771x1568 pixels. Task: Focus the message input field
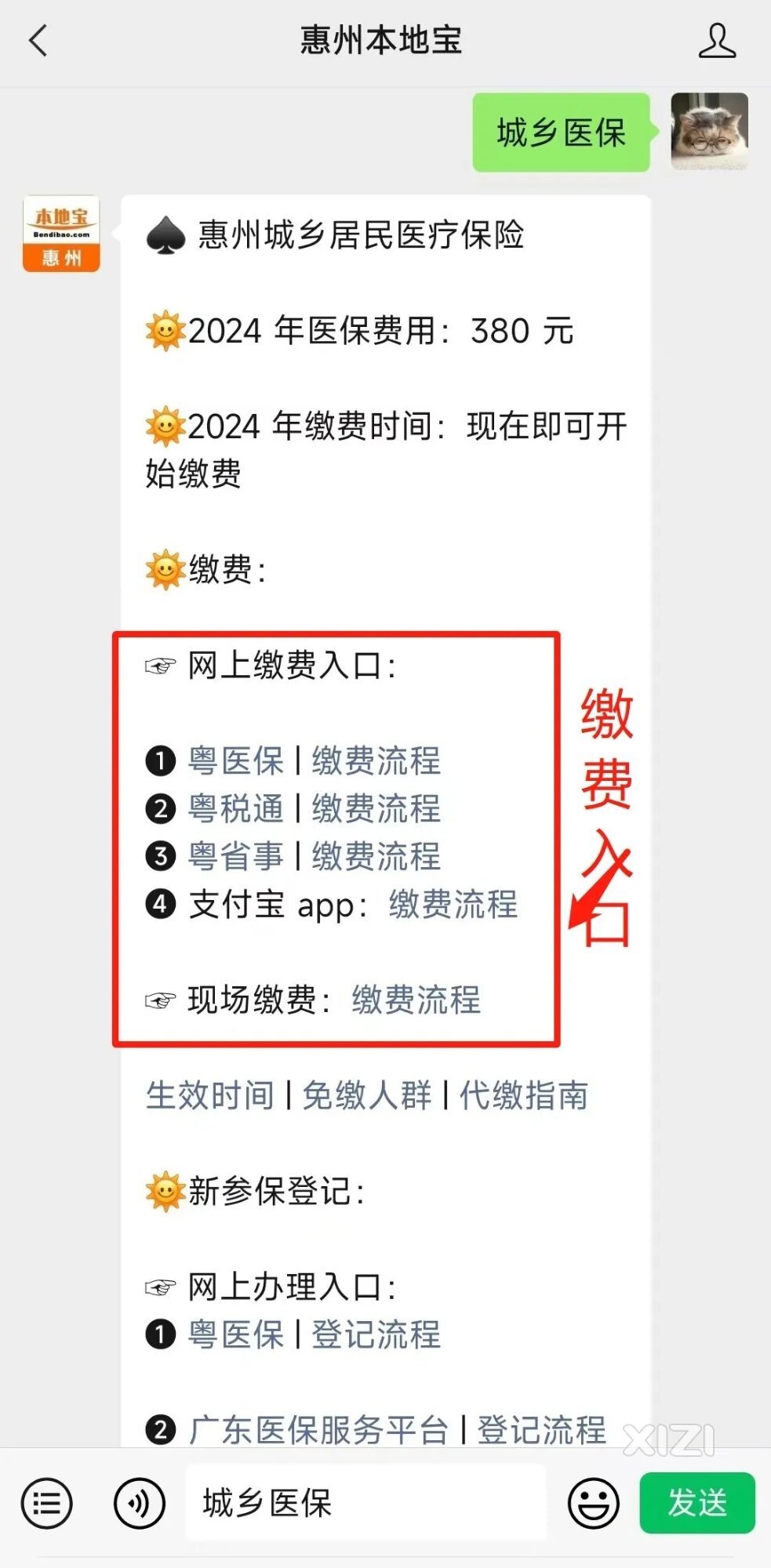click(365, 1504)
